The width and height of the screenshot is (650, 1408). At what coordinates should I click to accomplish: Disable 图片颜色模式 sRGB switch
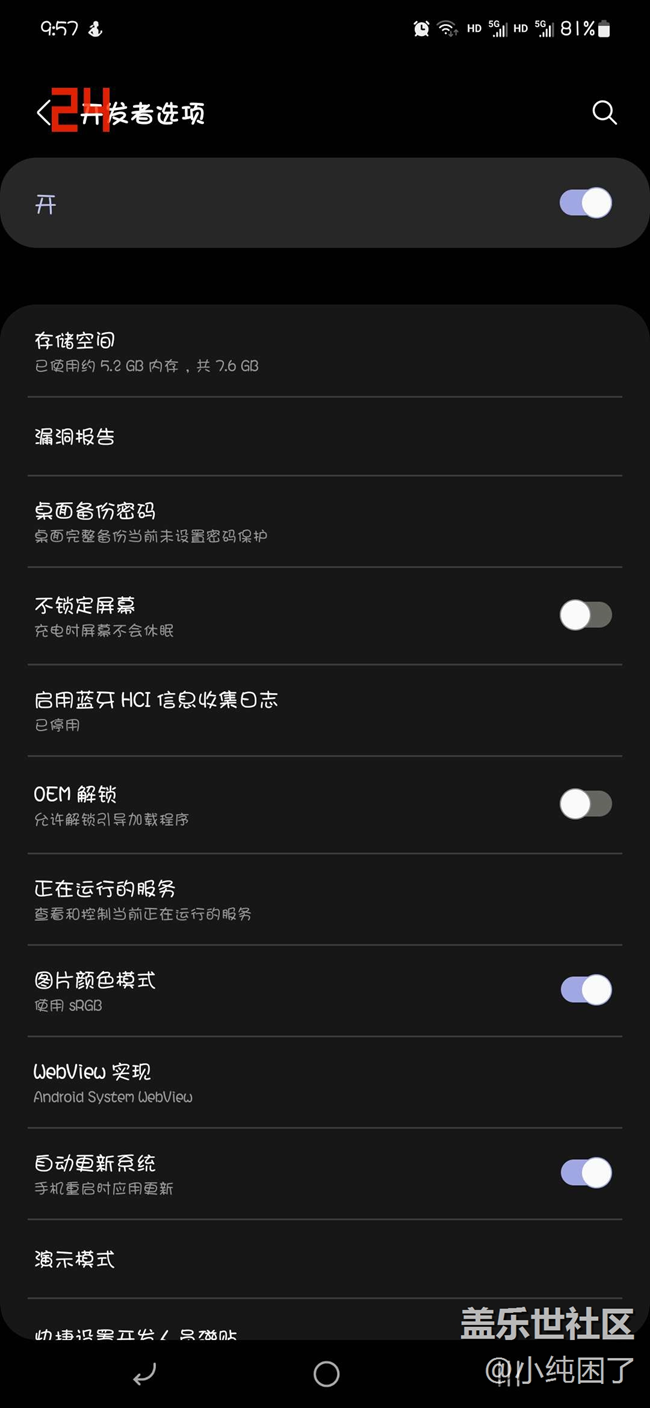(585, 990)
